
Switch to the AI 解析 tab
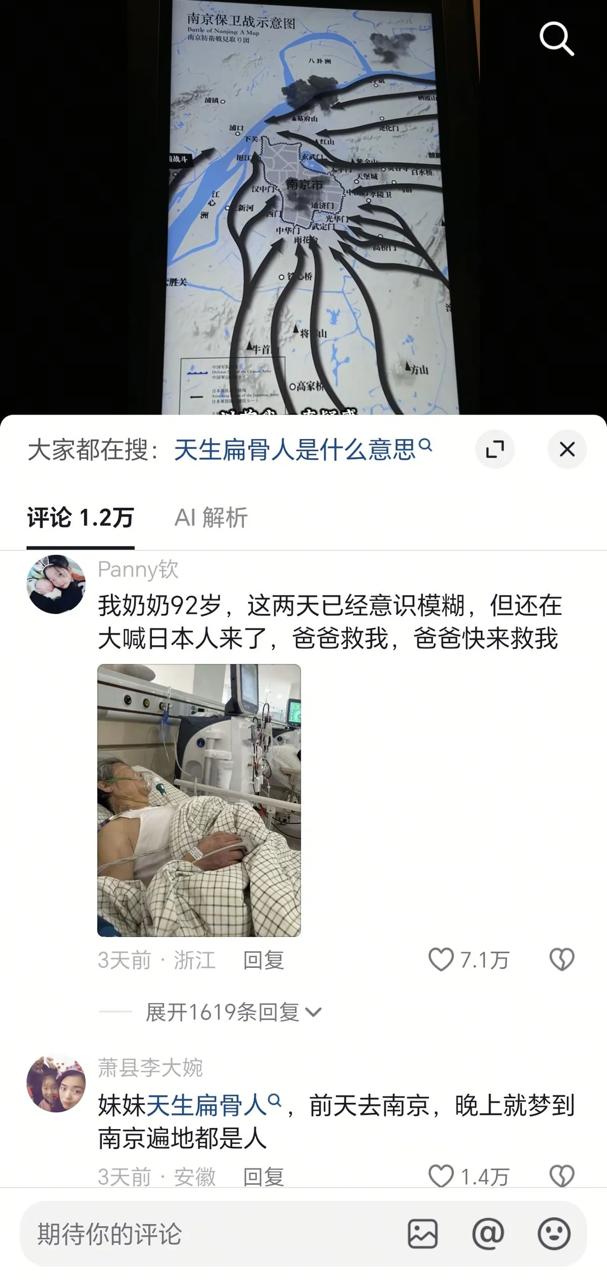[210, 518]
